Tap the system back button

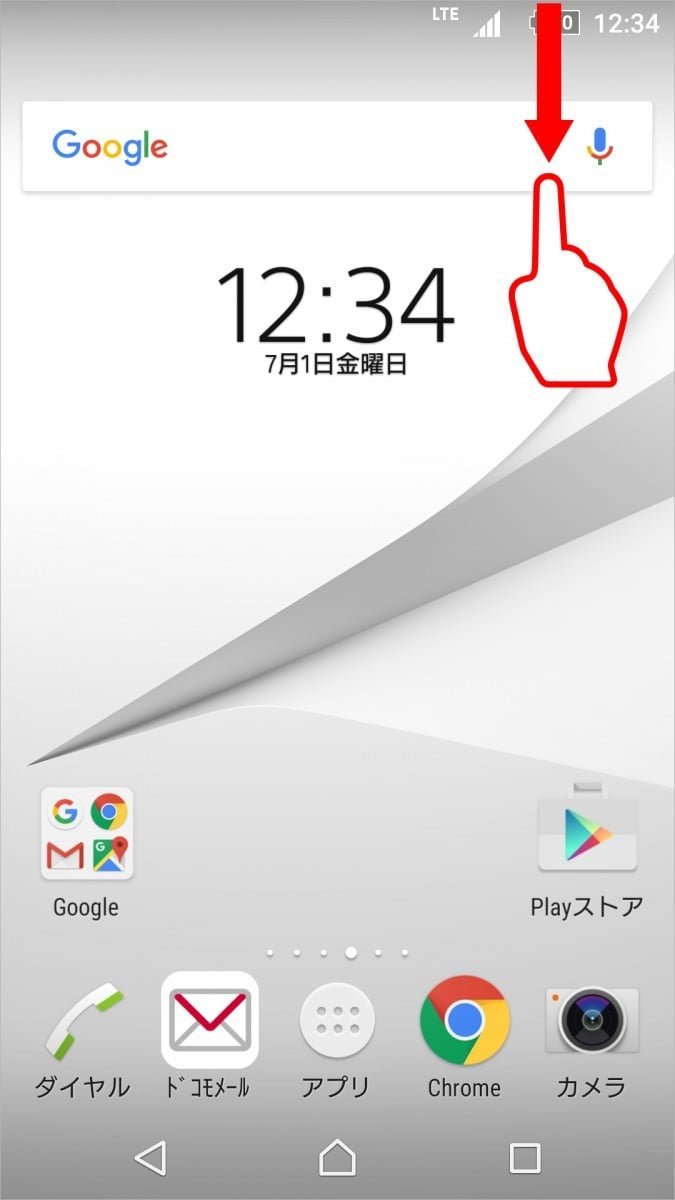point(150,1157)
